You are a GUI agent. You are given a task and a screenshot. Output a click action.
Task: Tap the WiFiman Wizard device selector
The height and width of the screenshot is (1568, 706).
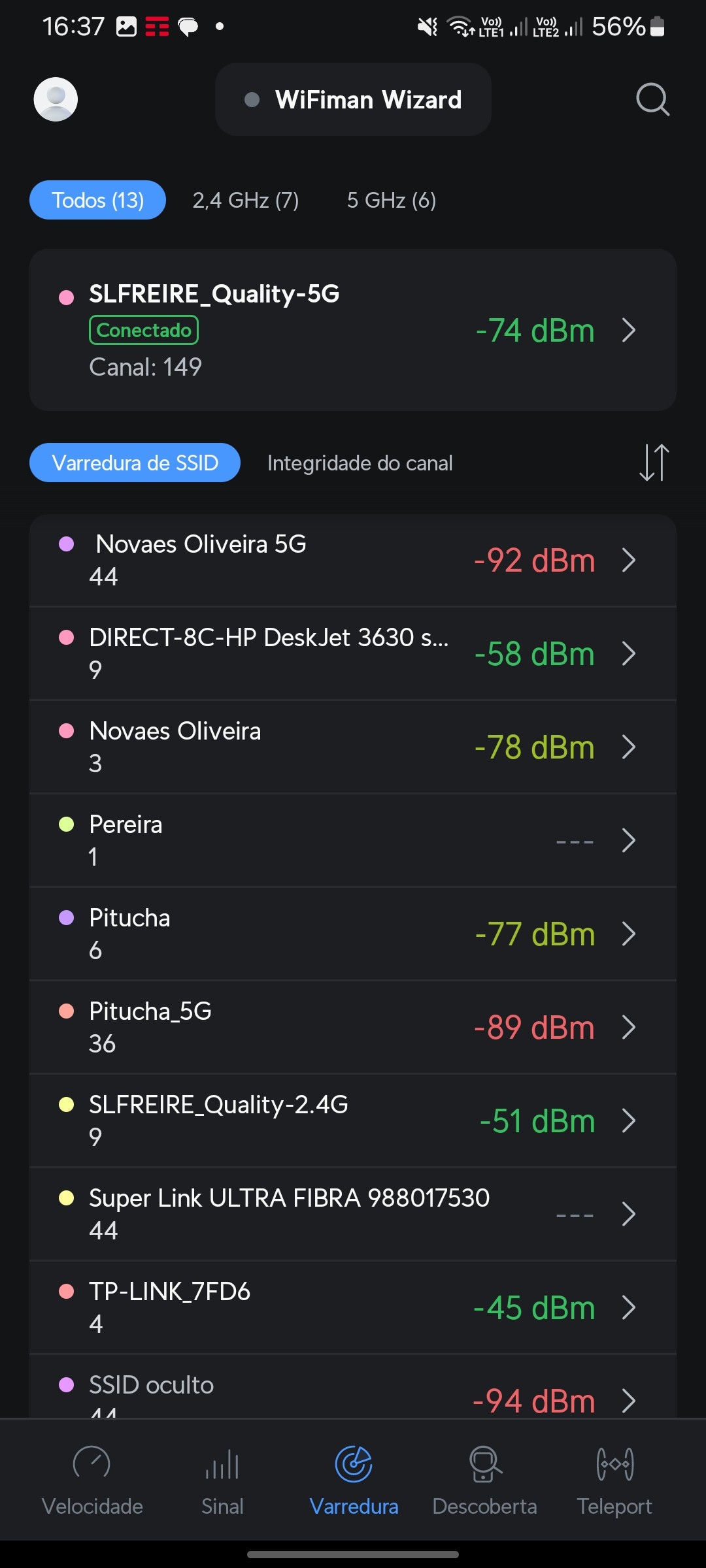[x=353, y=99]
